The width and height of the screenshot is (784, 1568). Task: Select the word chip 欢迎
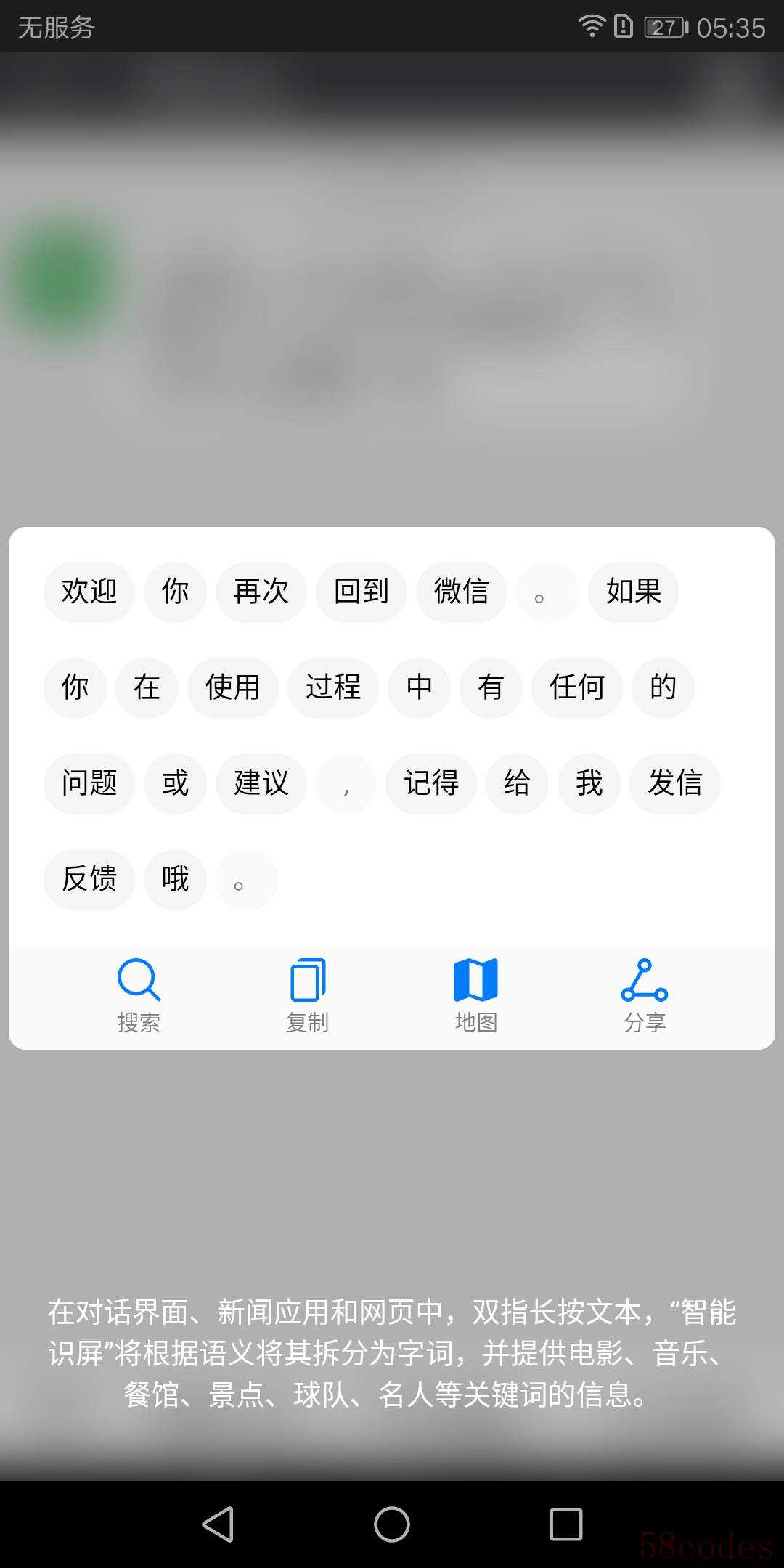coord(89,592)
